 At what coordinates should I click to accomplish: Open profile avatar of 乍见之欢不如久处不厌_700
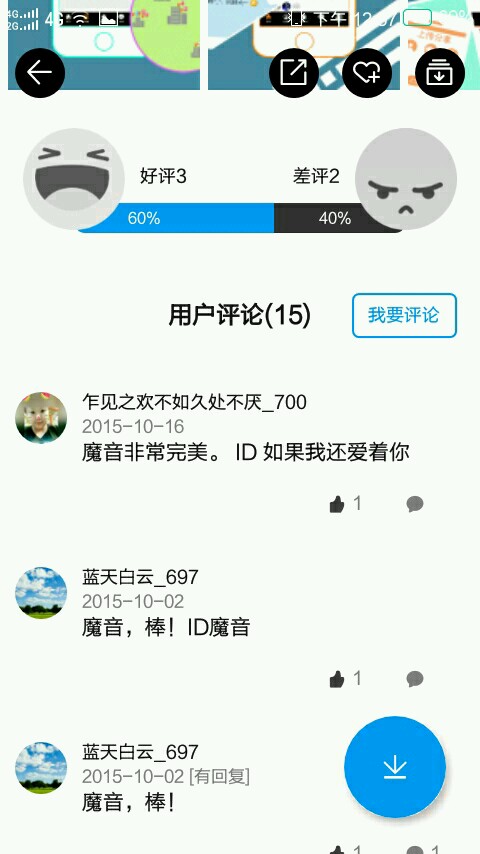point(41,417)
